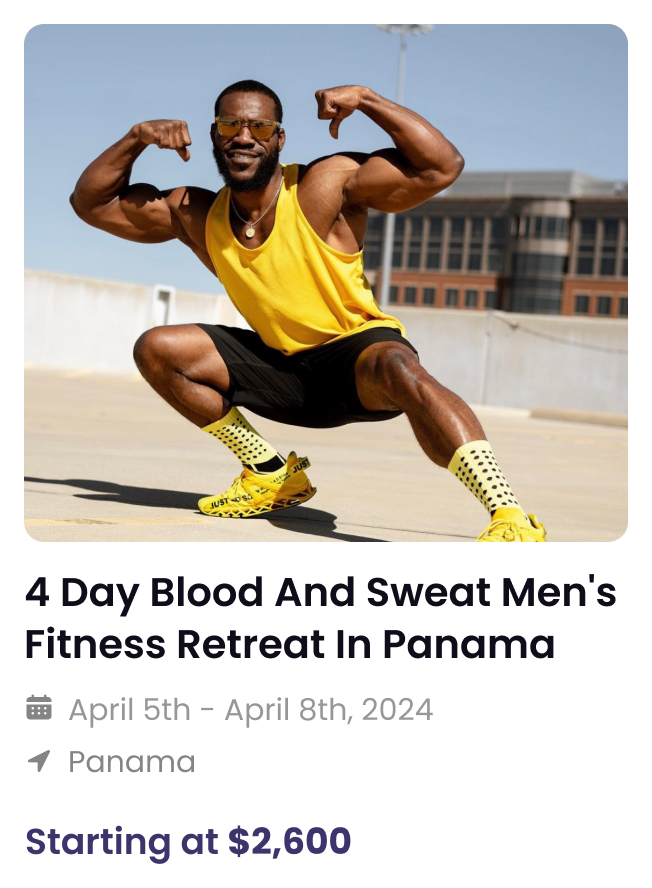Open the Men's Fitness Retreat in Panama card
Image resolution: width=652 pixels, height=888 pixels.
(321, 619)
